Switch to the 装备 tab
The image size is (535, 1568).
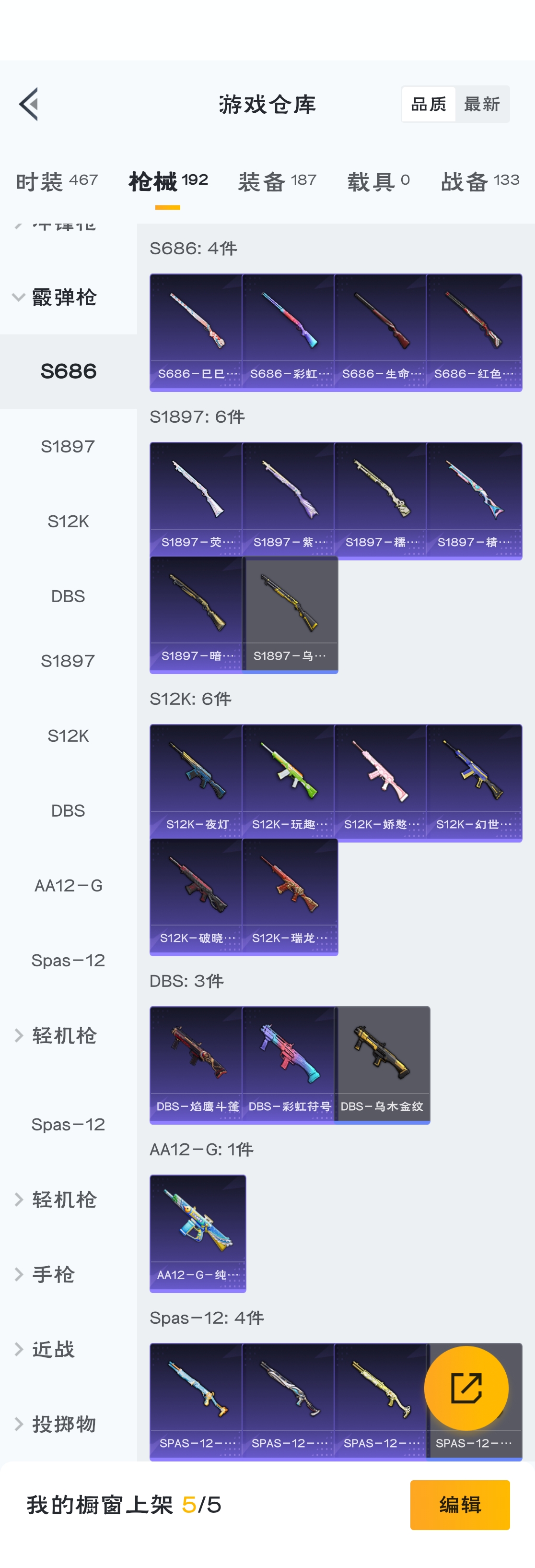277,181
